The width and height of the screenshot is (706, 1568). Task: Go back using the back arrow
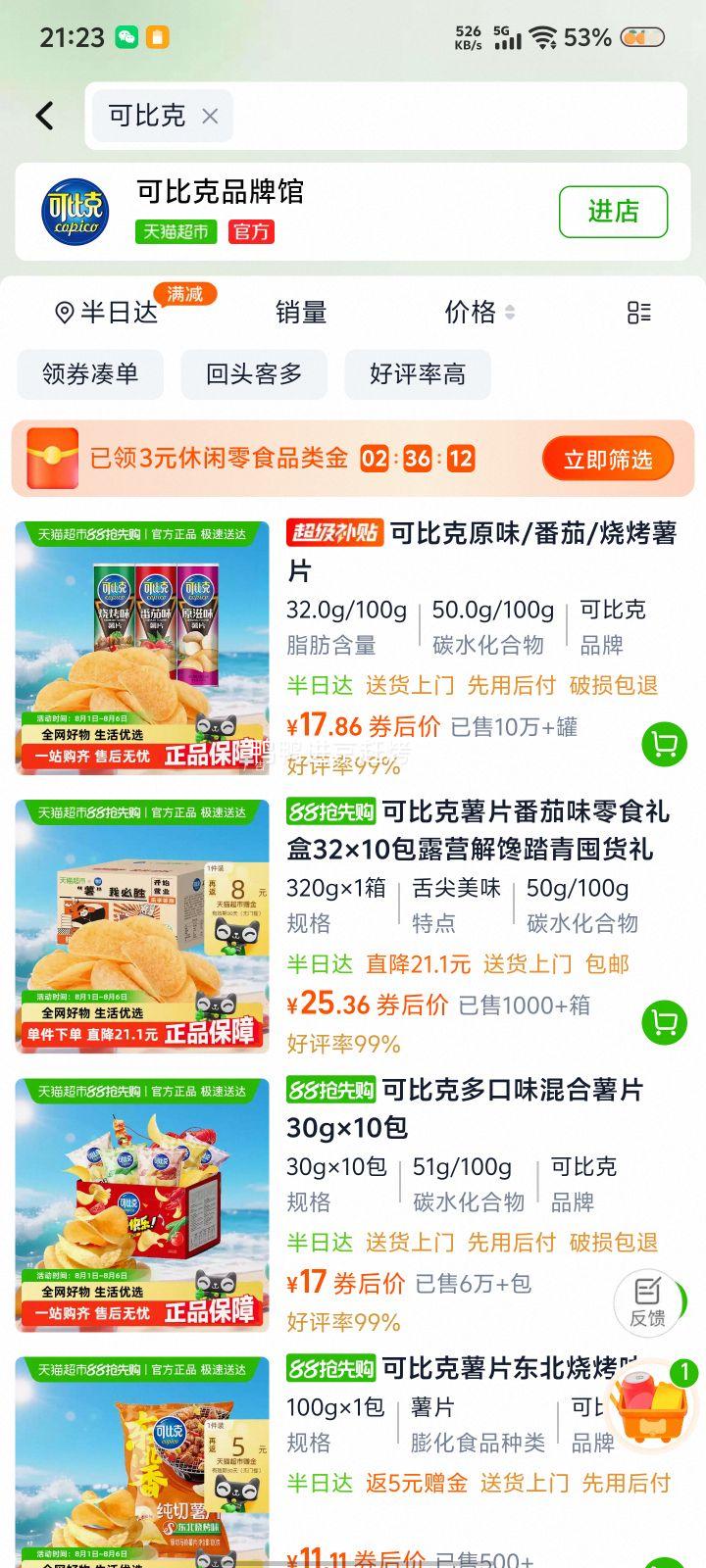click(x=45, y=116)
